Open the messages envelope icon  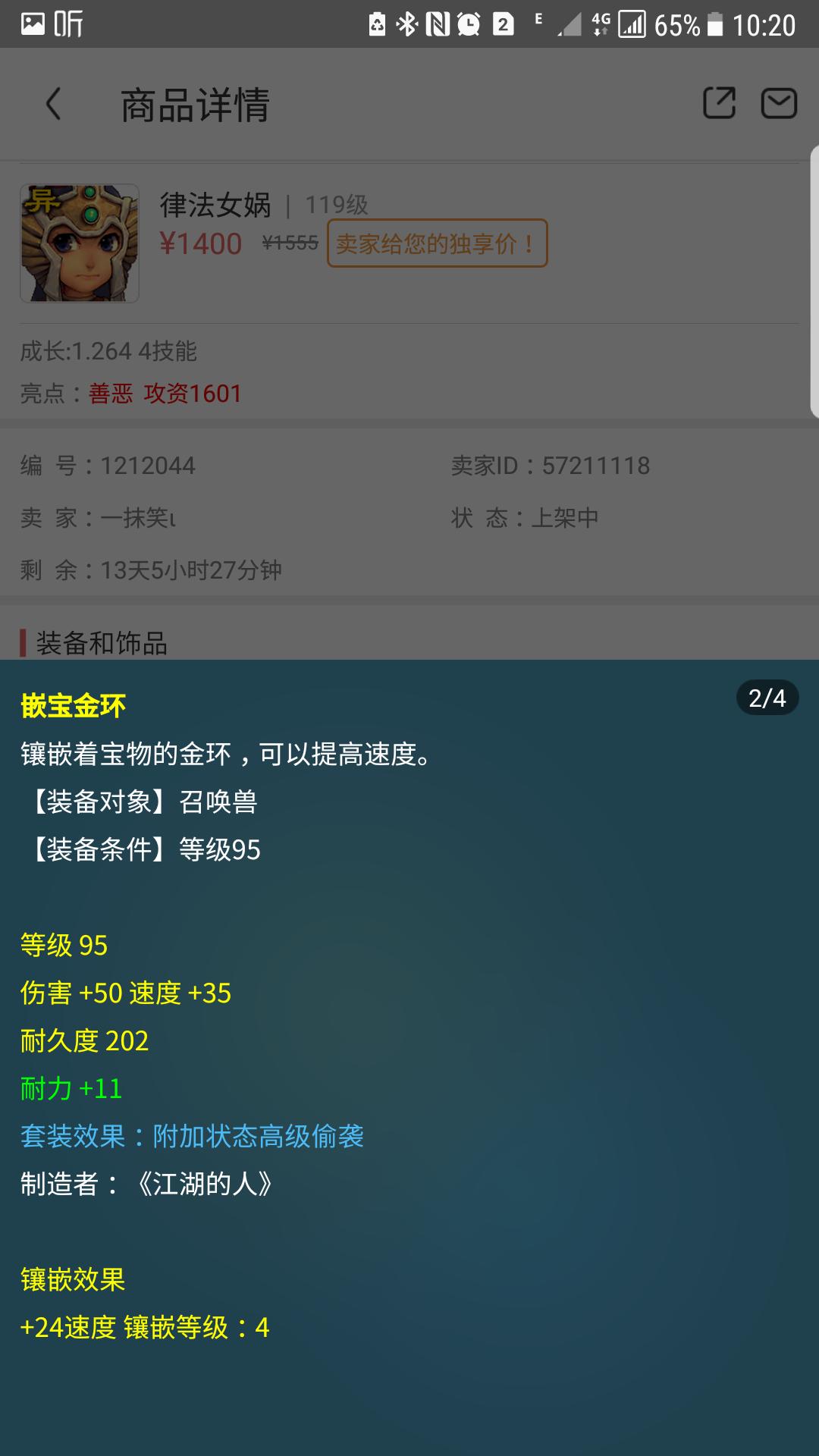[779, 103]
